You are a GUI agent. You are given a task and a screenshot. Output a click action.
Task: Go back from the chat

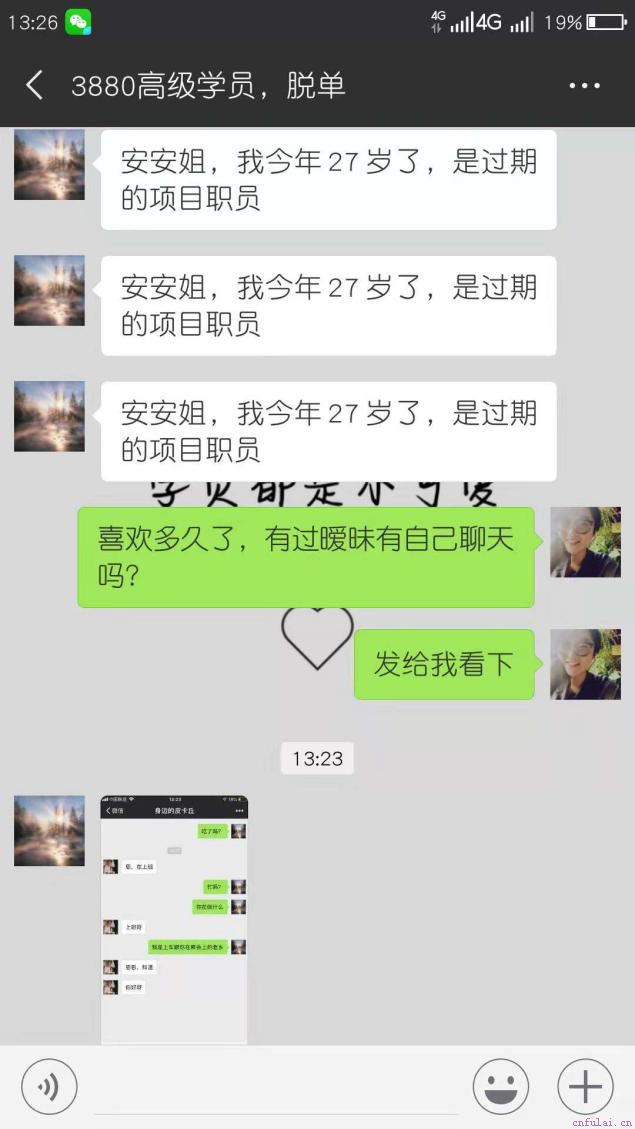(34, 85)
